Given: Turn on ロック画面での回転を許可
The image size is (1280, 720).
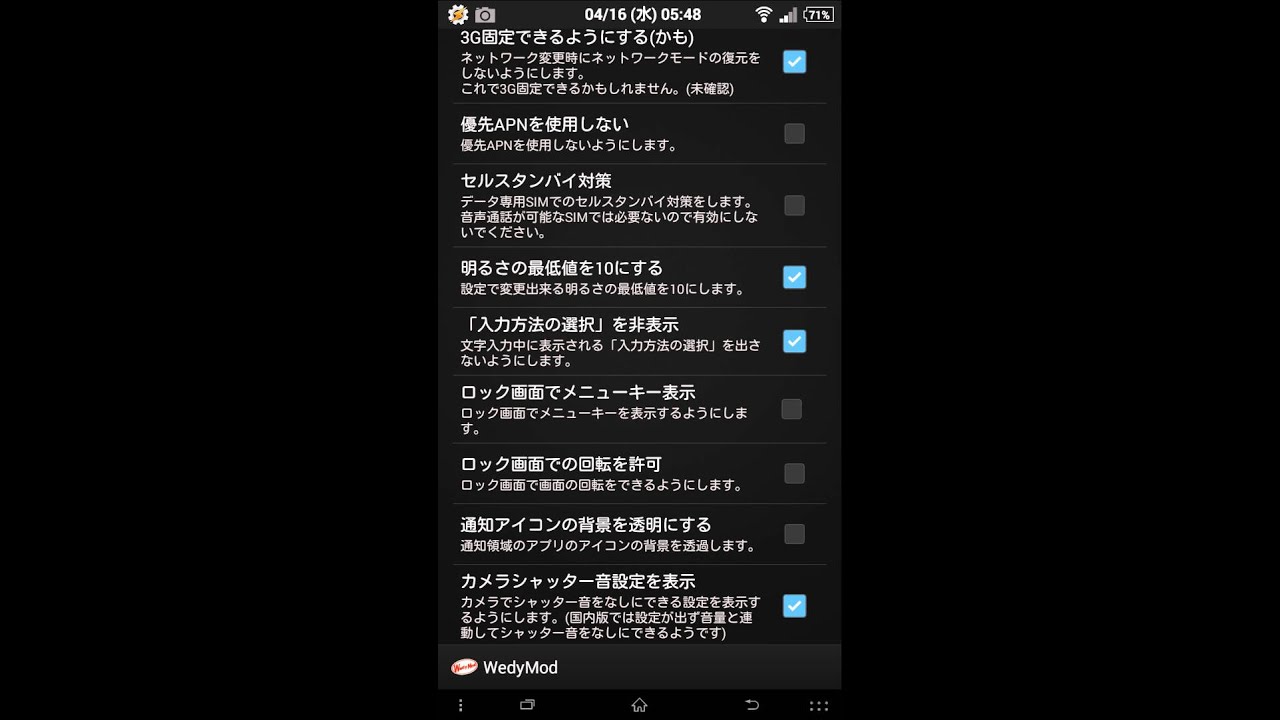Looking at the screenshot, I should point(794,474).
